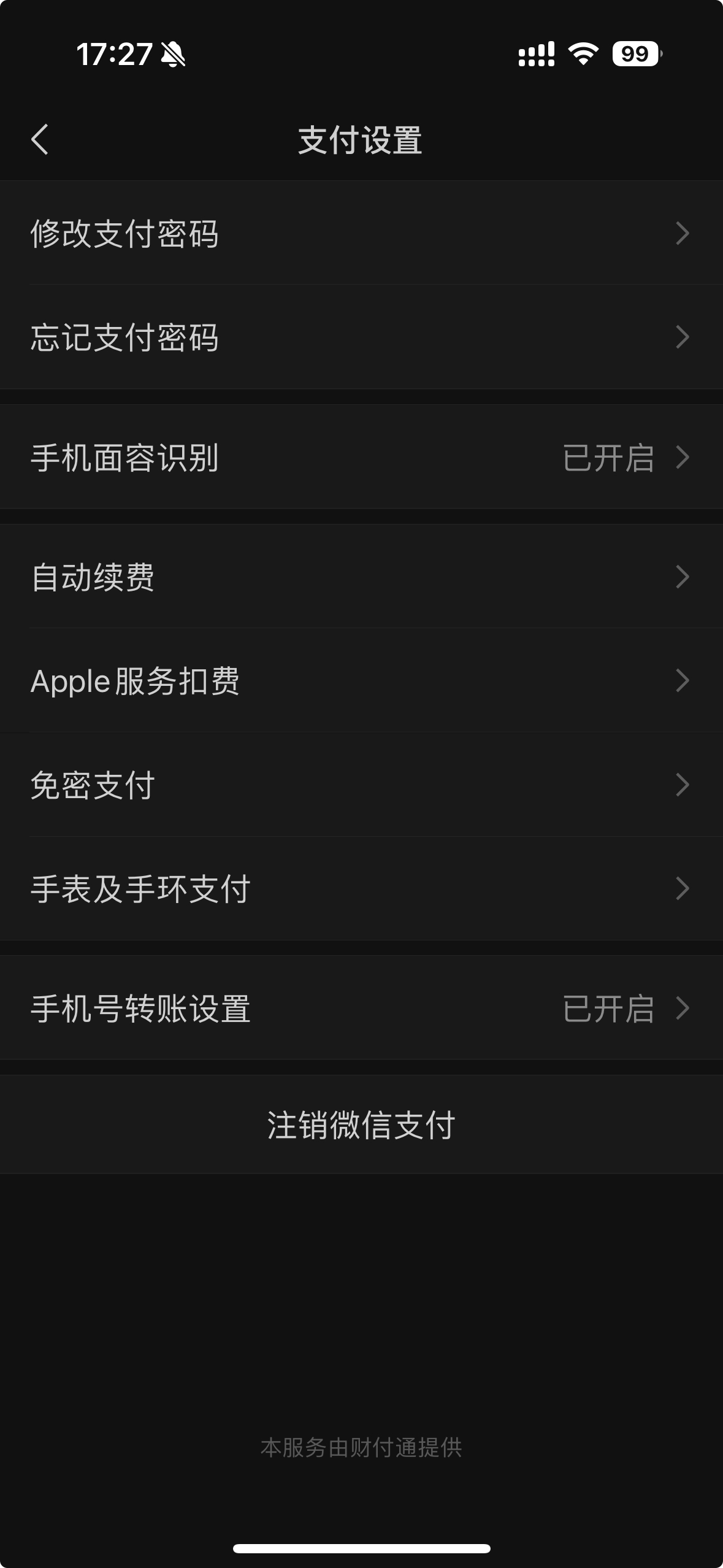723x1568 pixels.
Task: Open 免密支付 settings
Action: click(361, 785)
